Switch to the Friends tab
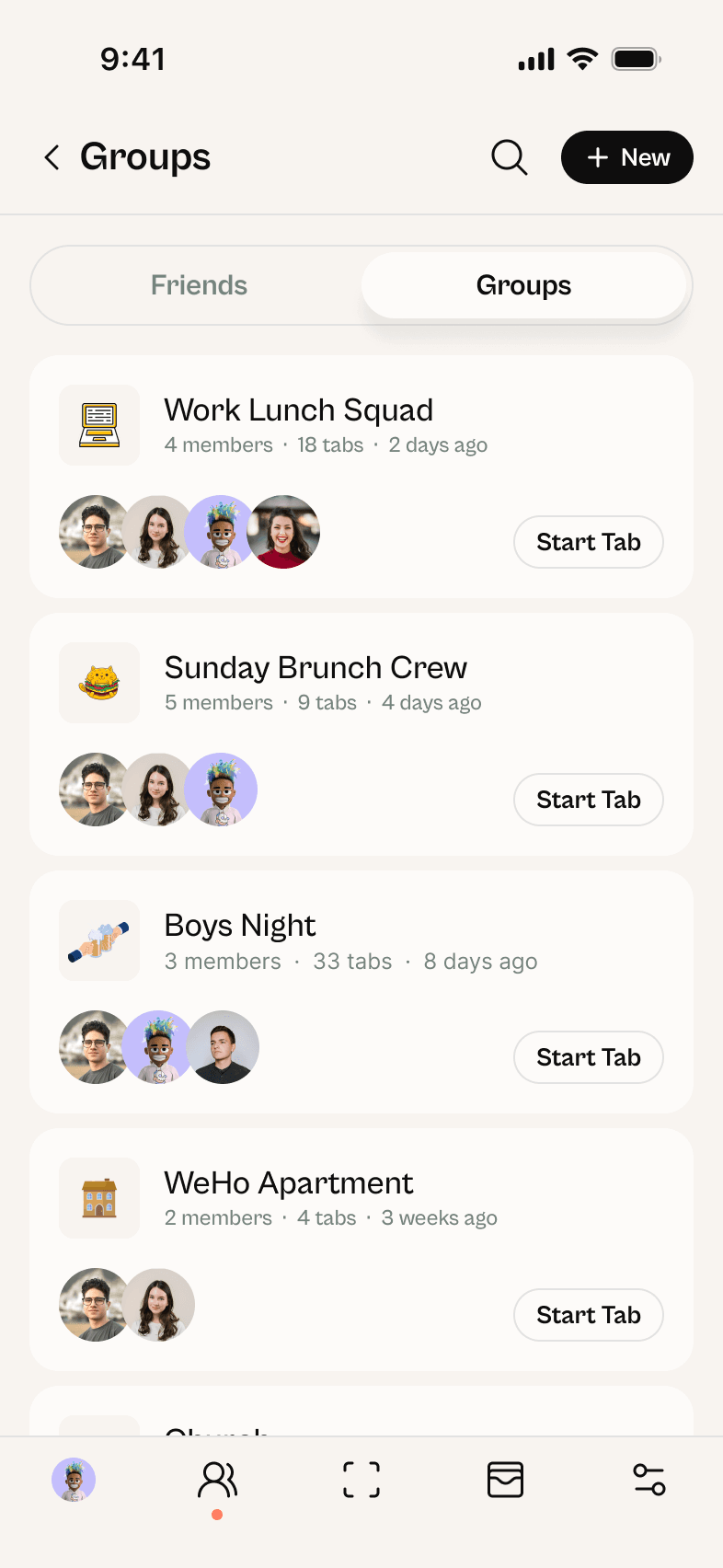Image resolution: width=723 pixels, height=1568 pixels. tap(198, 284)
